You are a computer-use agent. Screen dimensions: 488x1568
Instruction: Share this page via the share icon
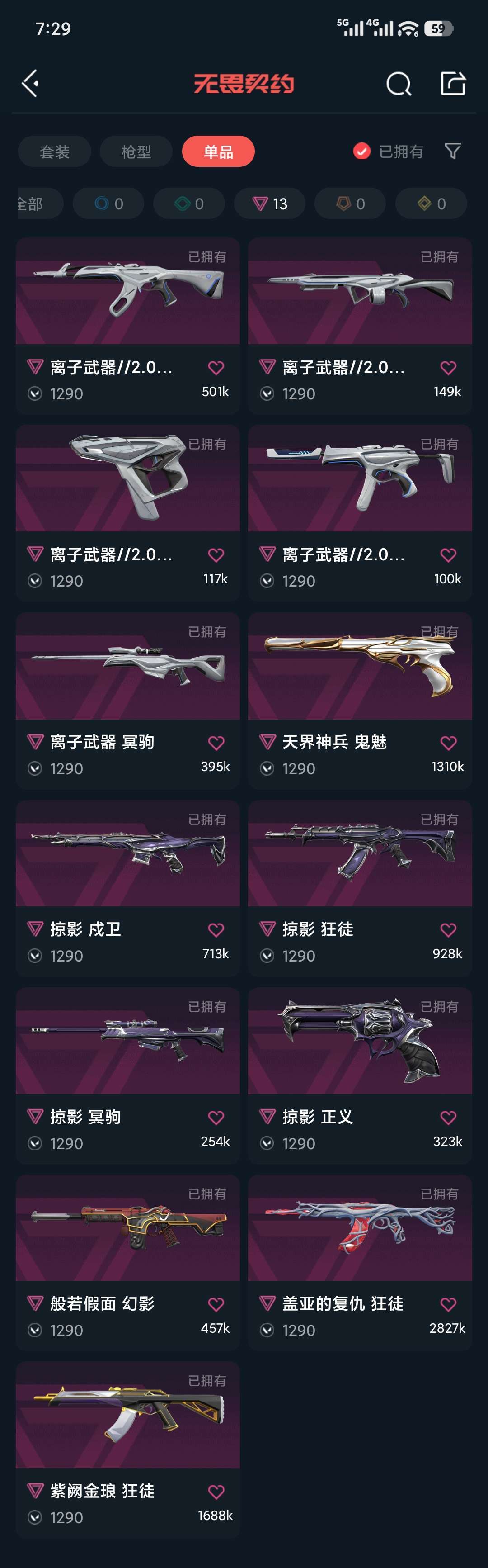coord(453,83)
